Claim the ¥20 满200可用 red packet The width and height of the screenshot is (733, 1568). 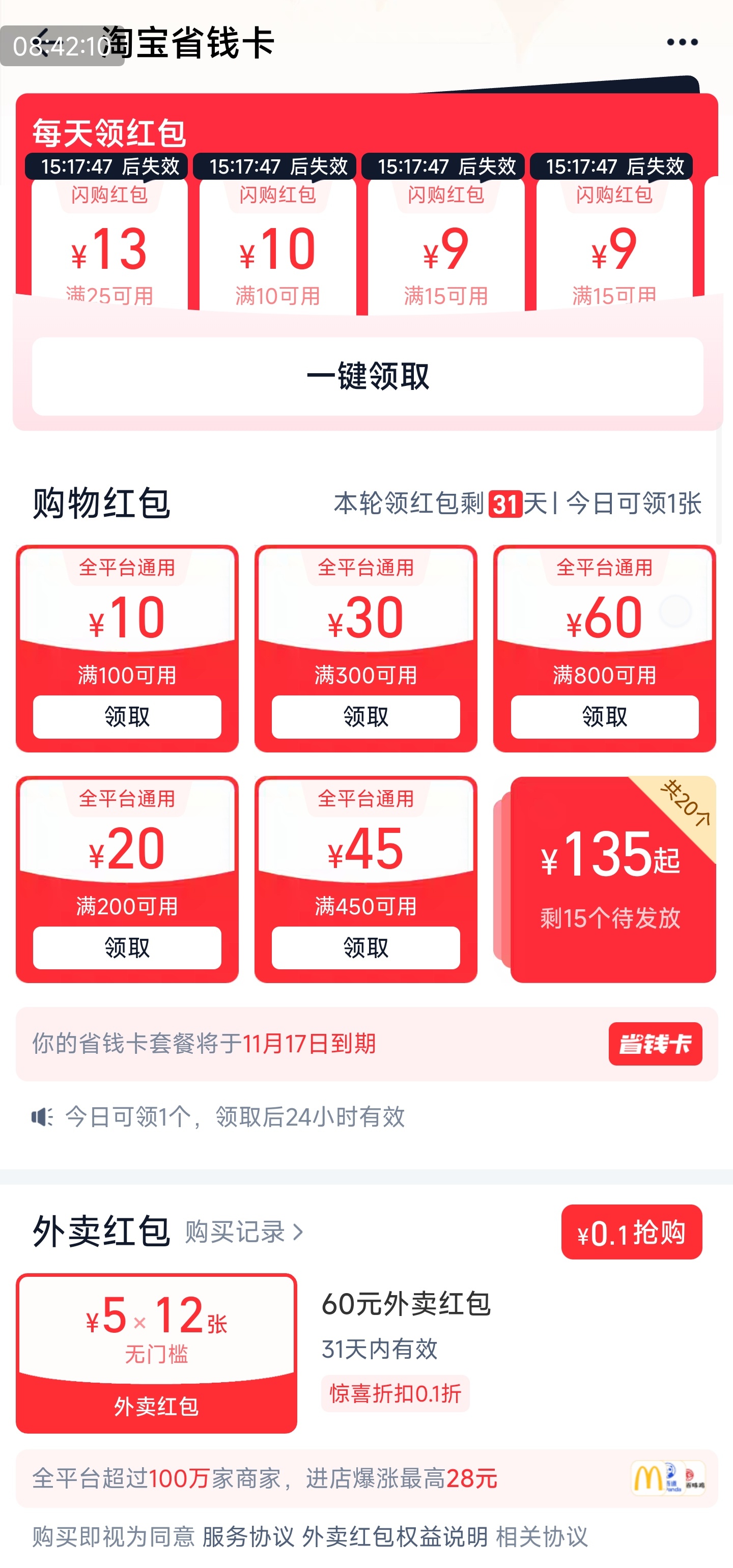click(x=127, y=947)
